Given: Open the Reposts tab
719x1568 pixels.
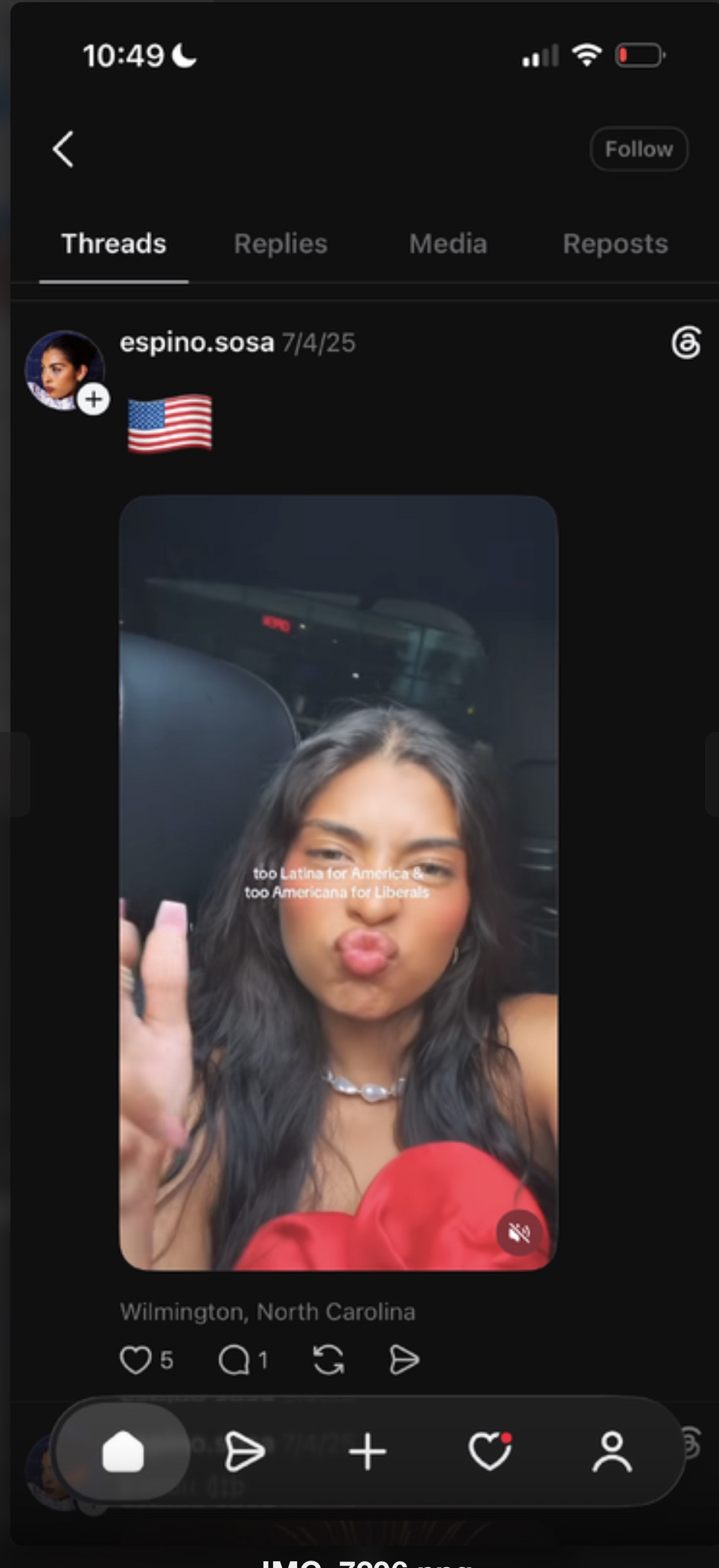Looking at the screenshot, I should [616, 244].
